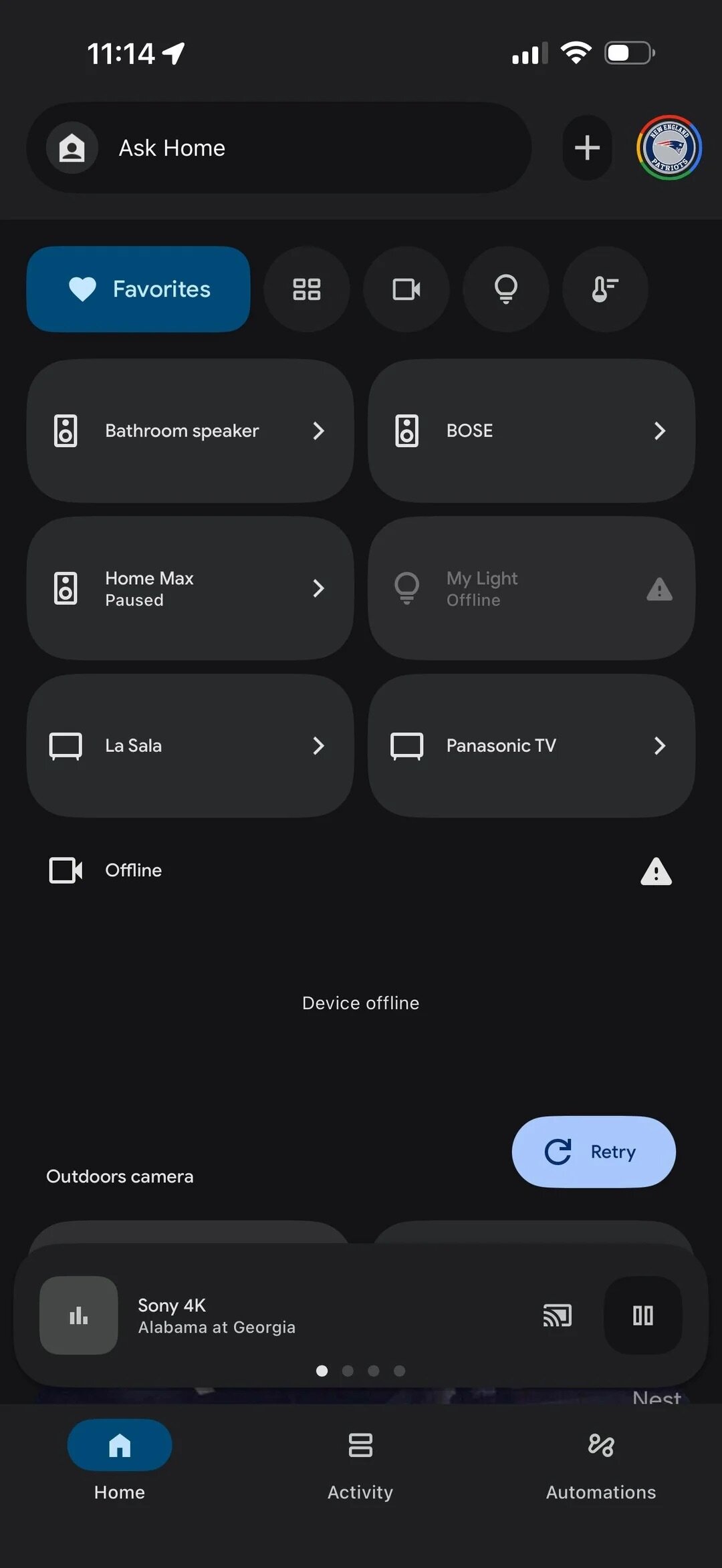This screenshot has width=722, height=1568.
Task: Switch to the lighting filter
Action: [505, 289]
